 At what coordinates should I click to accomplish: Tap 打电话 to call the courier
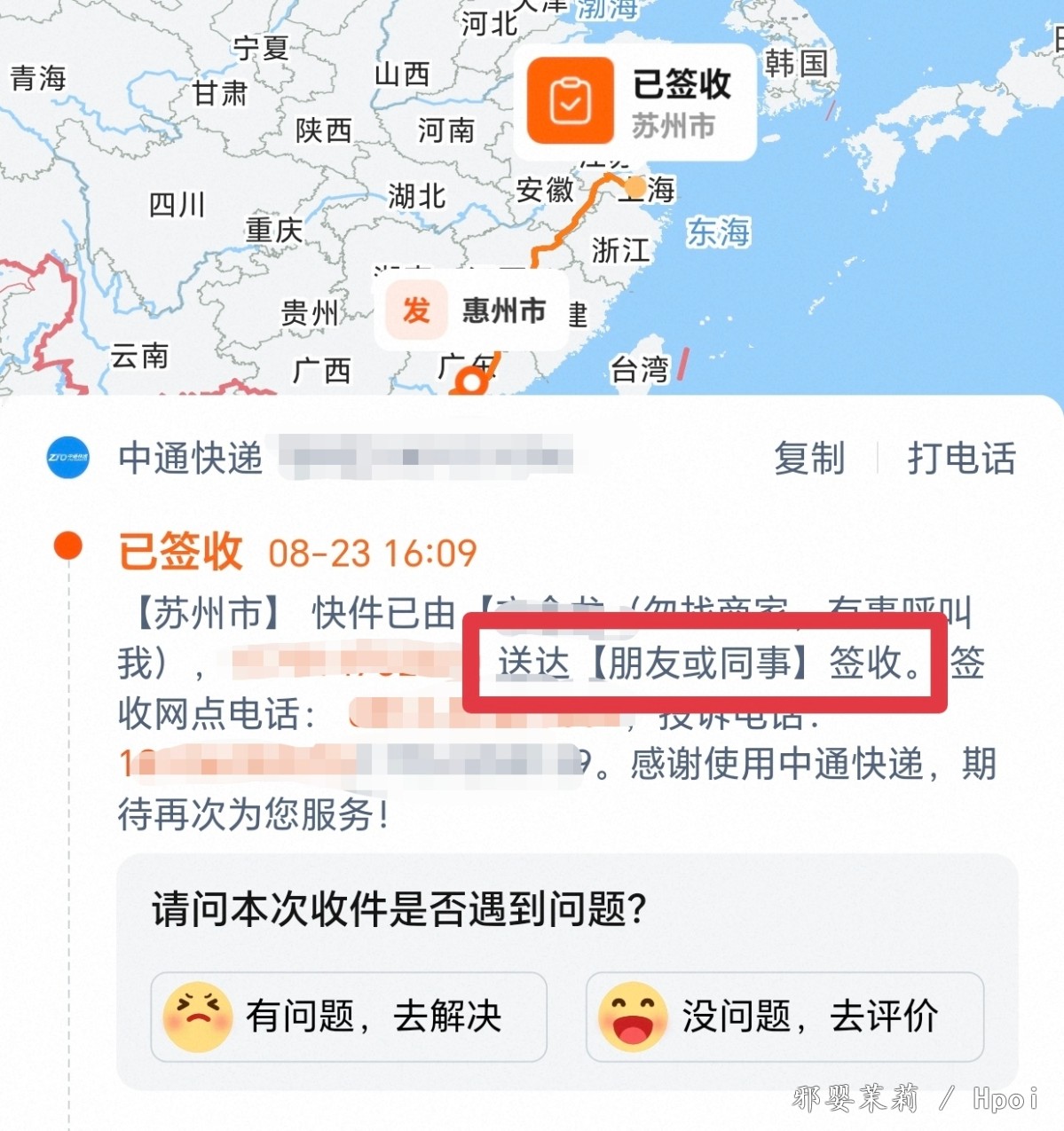tap(961, 459)
